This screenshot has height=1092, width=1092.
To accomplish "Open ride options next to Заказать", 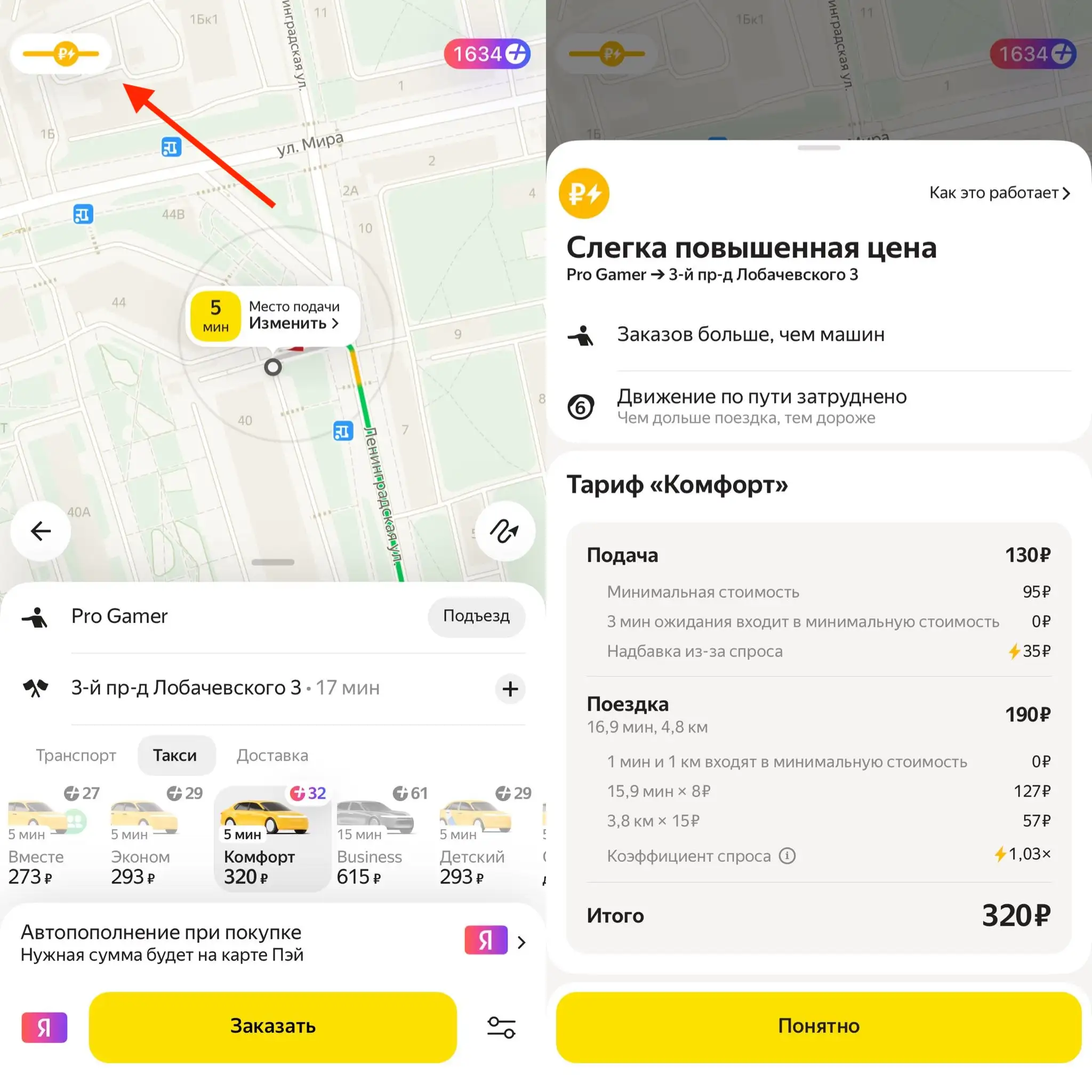I will [501, 1027].
